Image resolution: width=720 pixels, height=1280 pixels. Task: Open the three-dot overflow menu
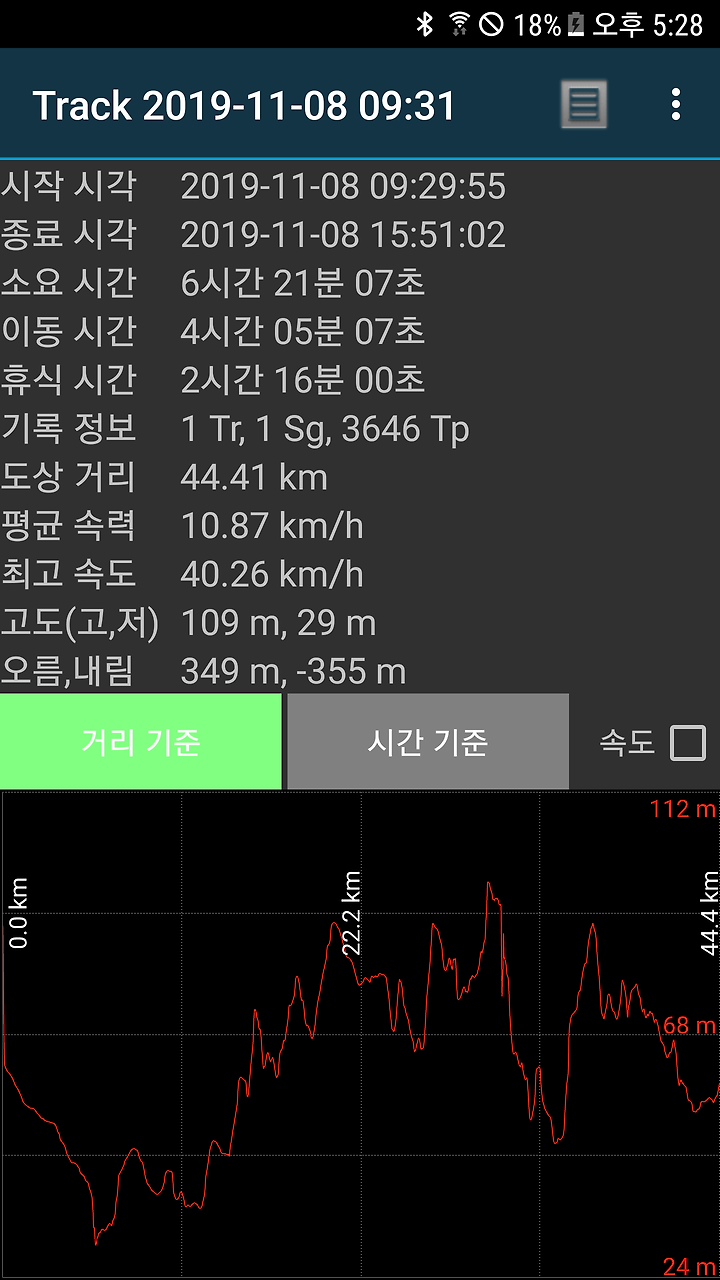click(677, 104)
